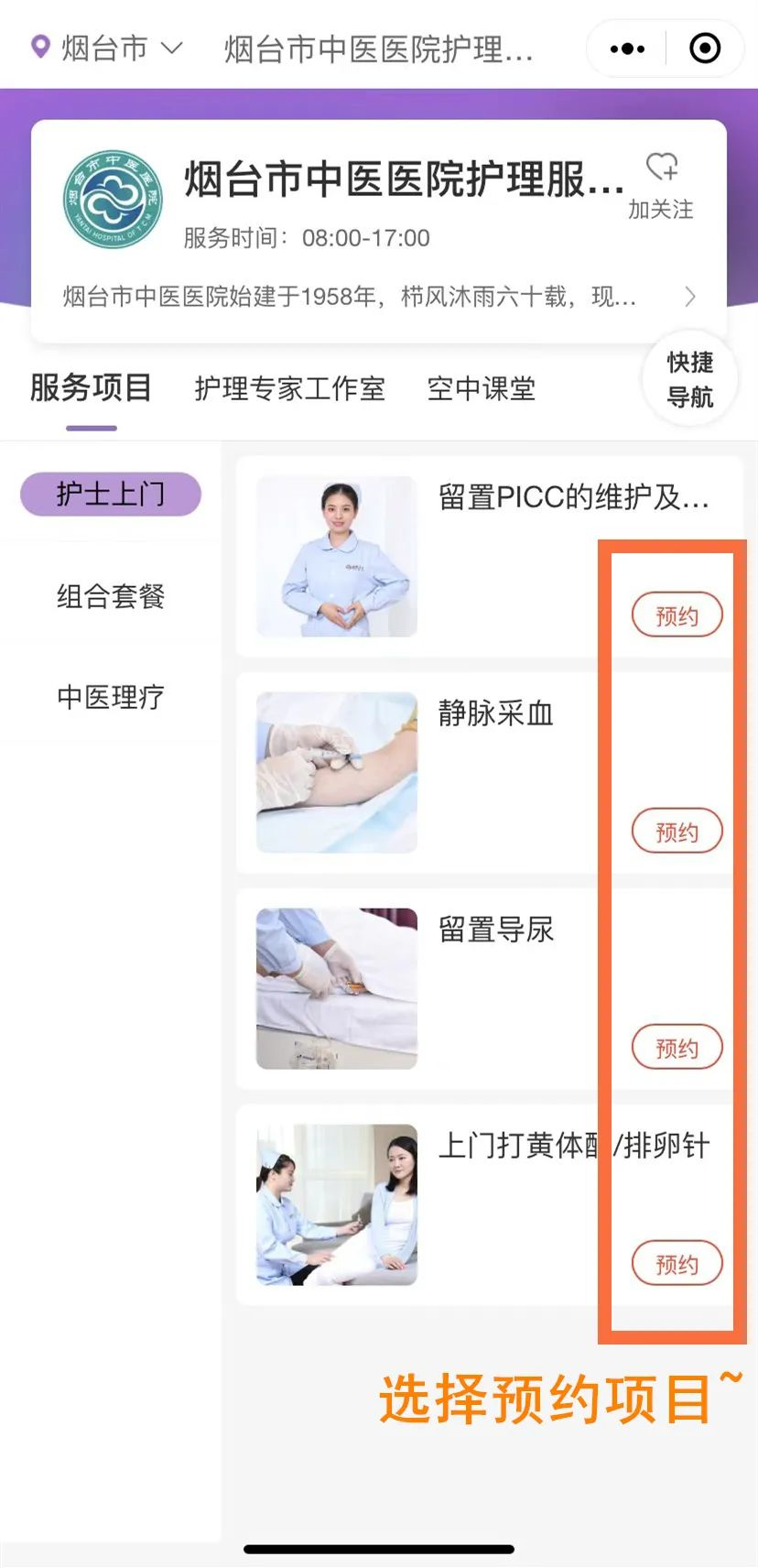758x1568 pixels.
Task: Tap 预约 for 留置导尿
Action: pos(677,1048)
